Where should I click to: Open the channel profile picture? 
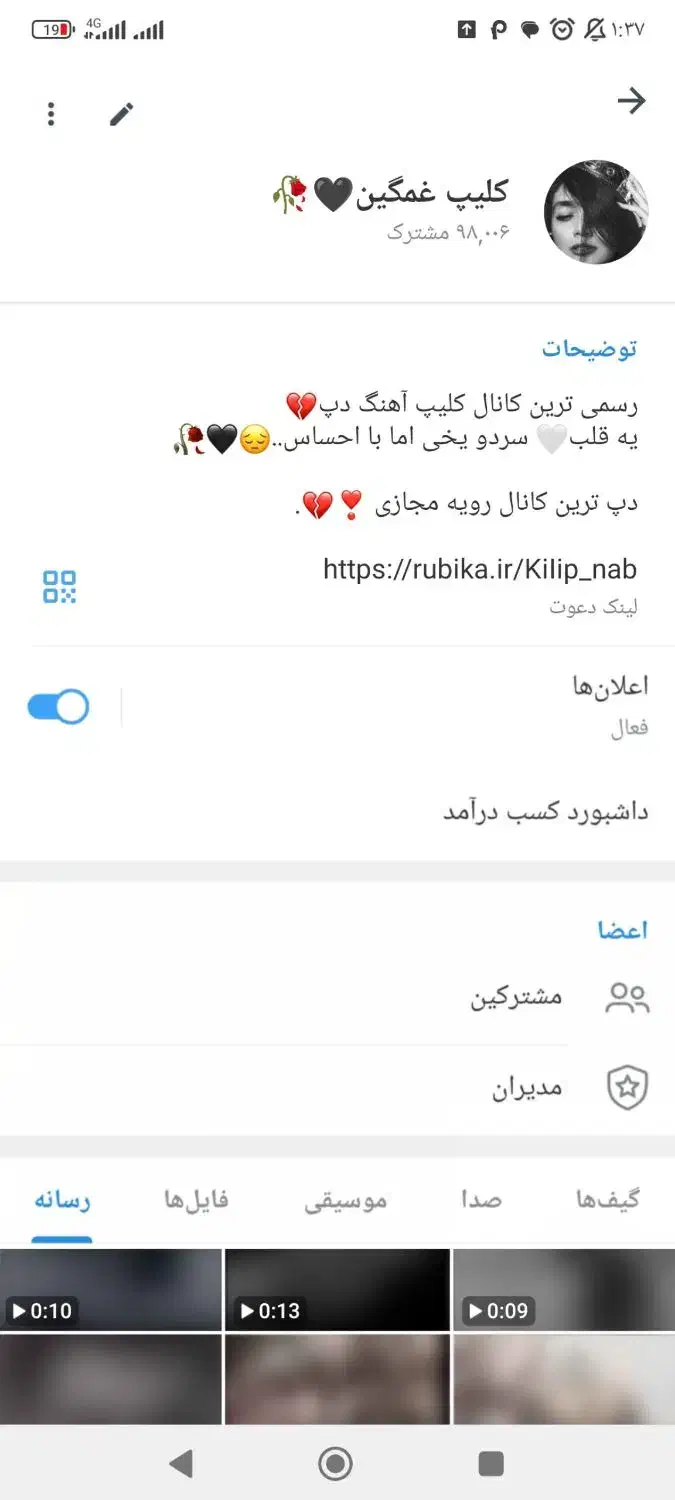(596, 212)
